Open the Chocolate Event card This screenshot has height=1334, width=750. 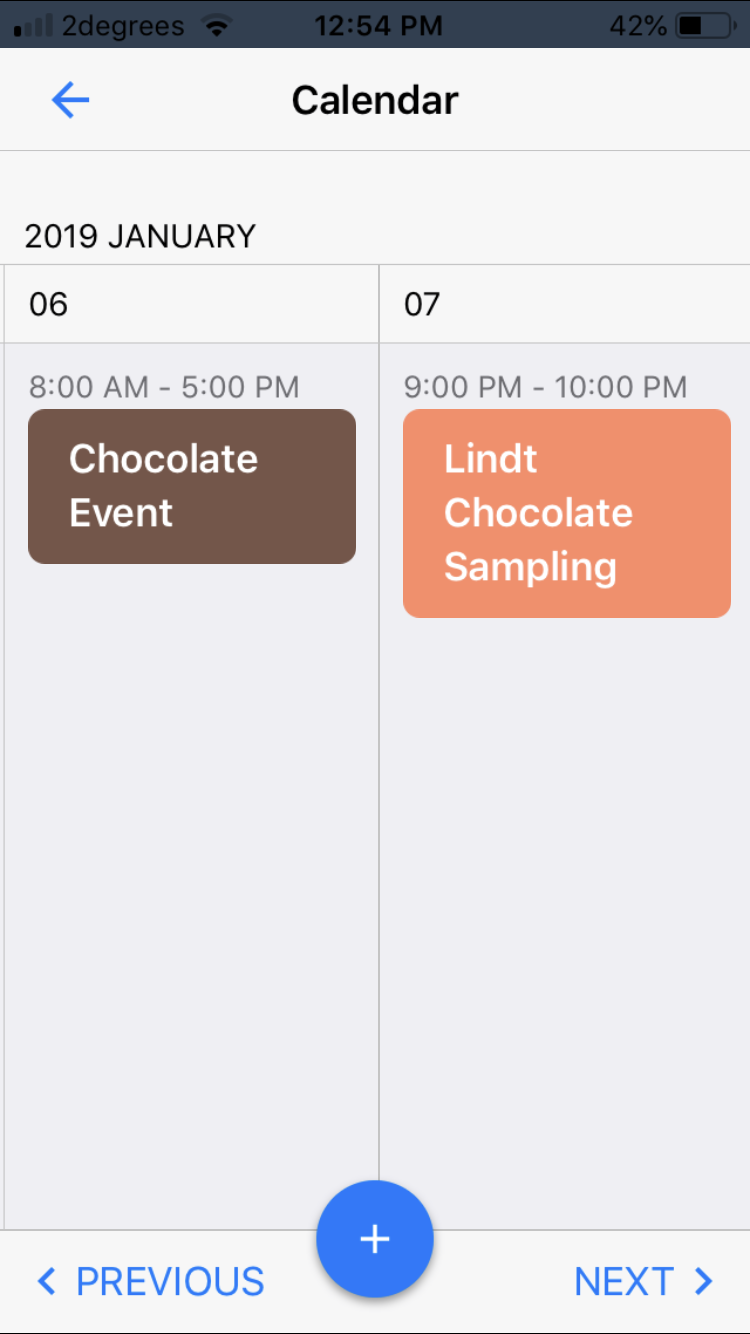(x=192, y=486)
